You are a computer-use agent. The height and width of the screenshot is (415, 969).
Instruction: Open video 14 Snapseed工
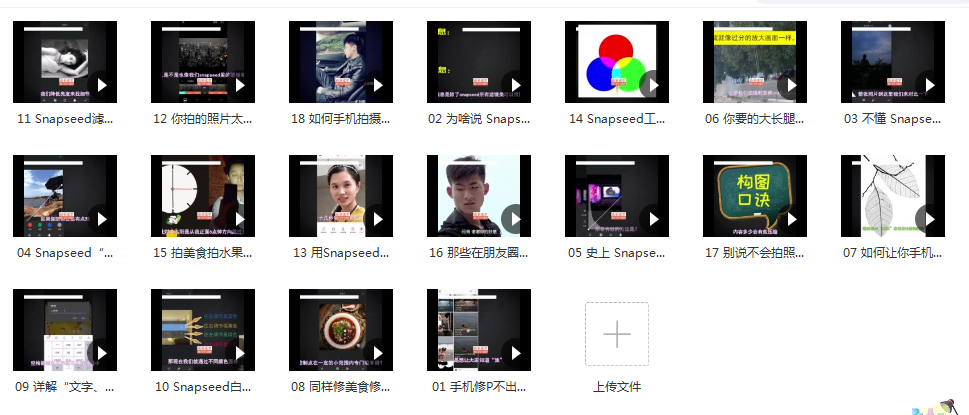(x=616, y=62)
